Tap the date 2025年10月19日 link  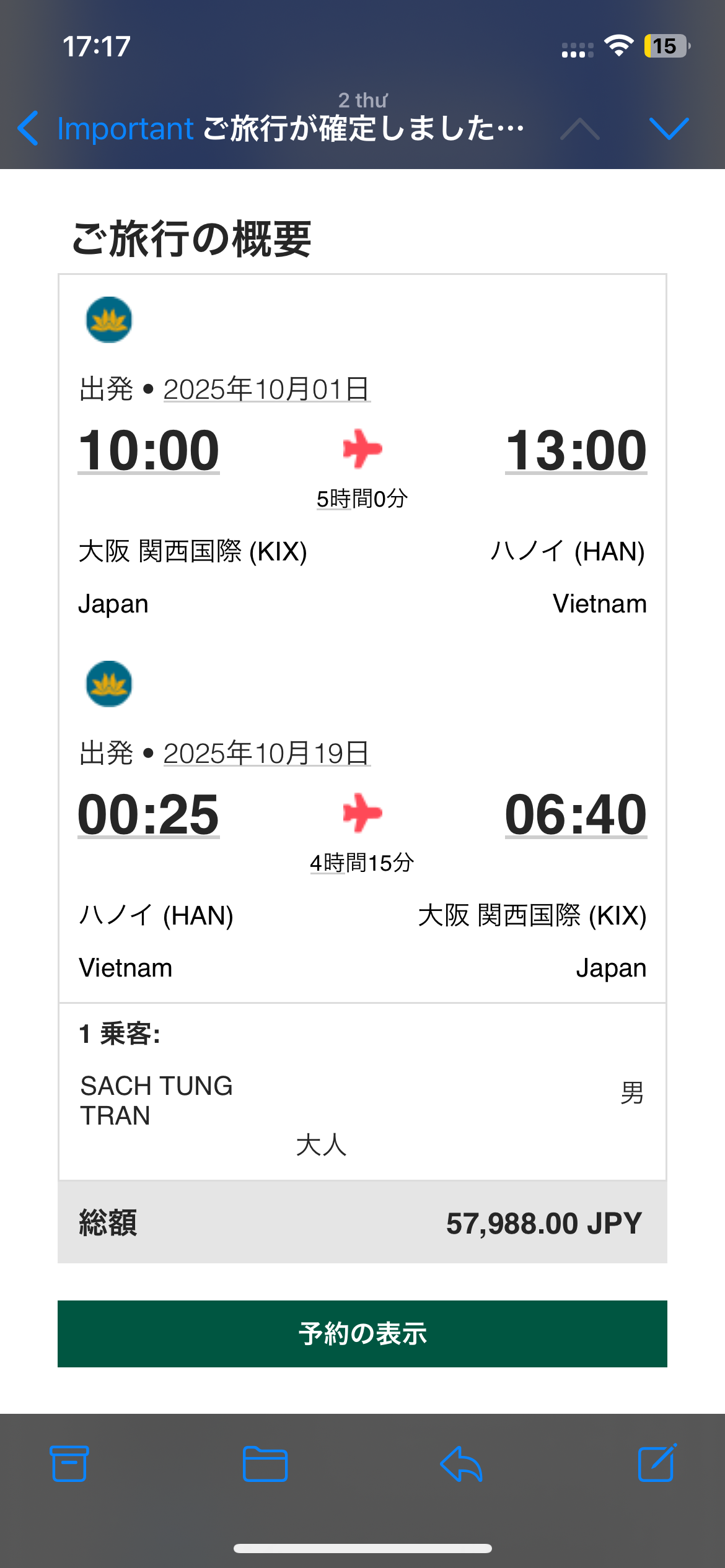[266, 754]
